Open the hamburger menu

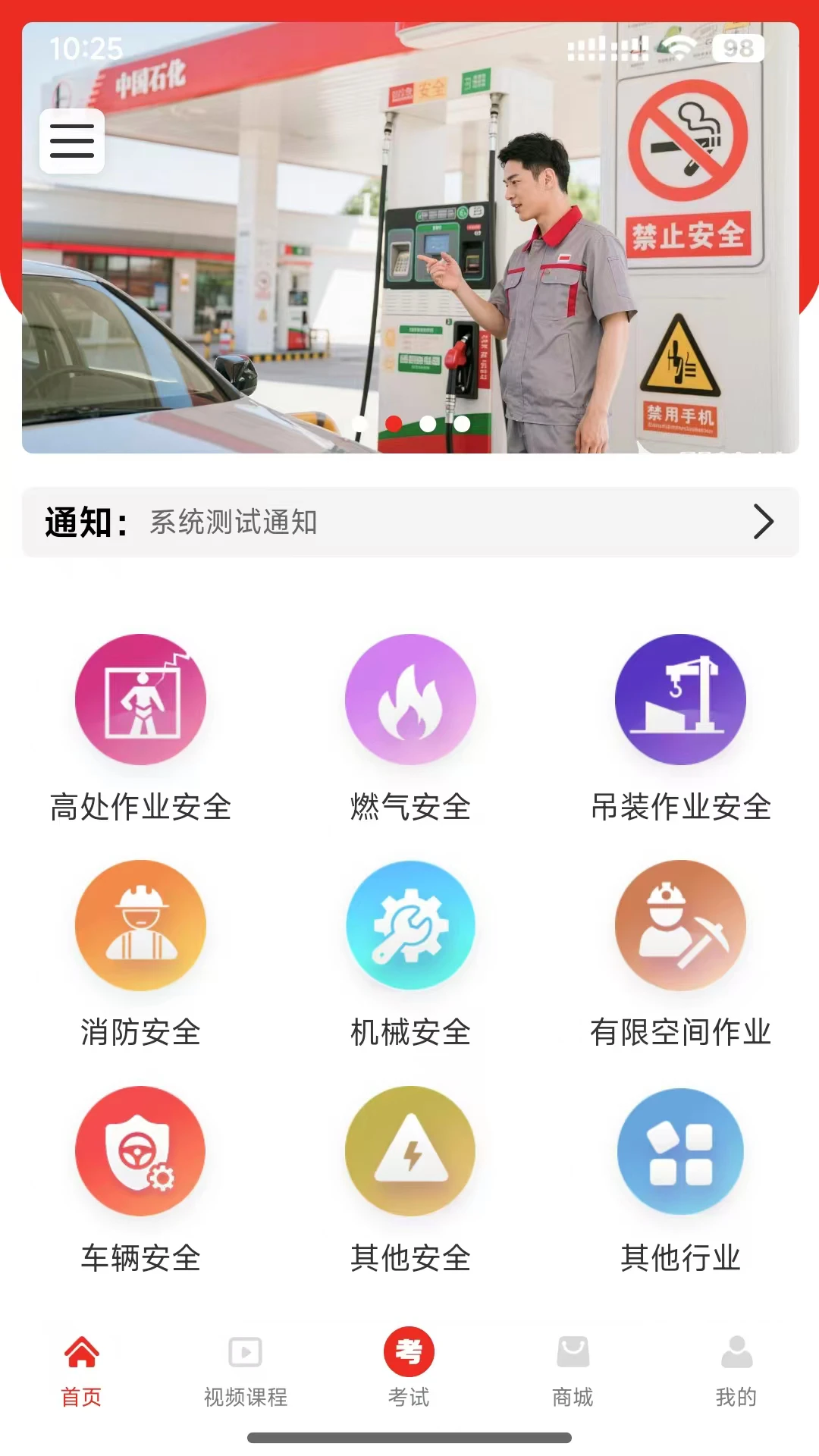click(x=71, y=141)
